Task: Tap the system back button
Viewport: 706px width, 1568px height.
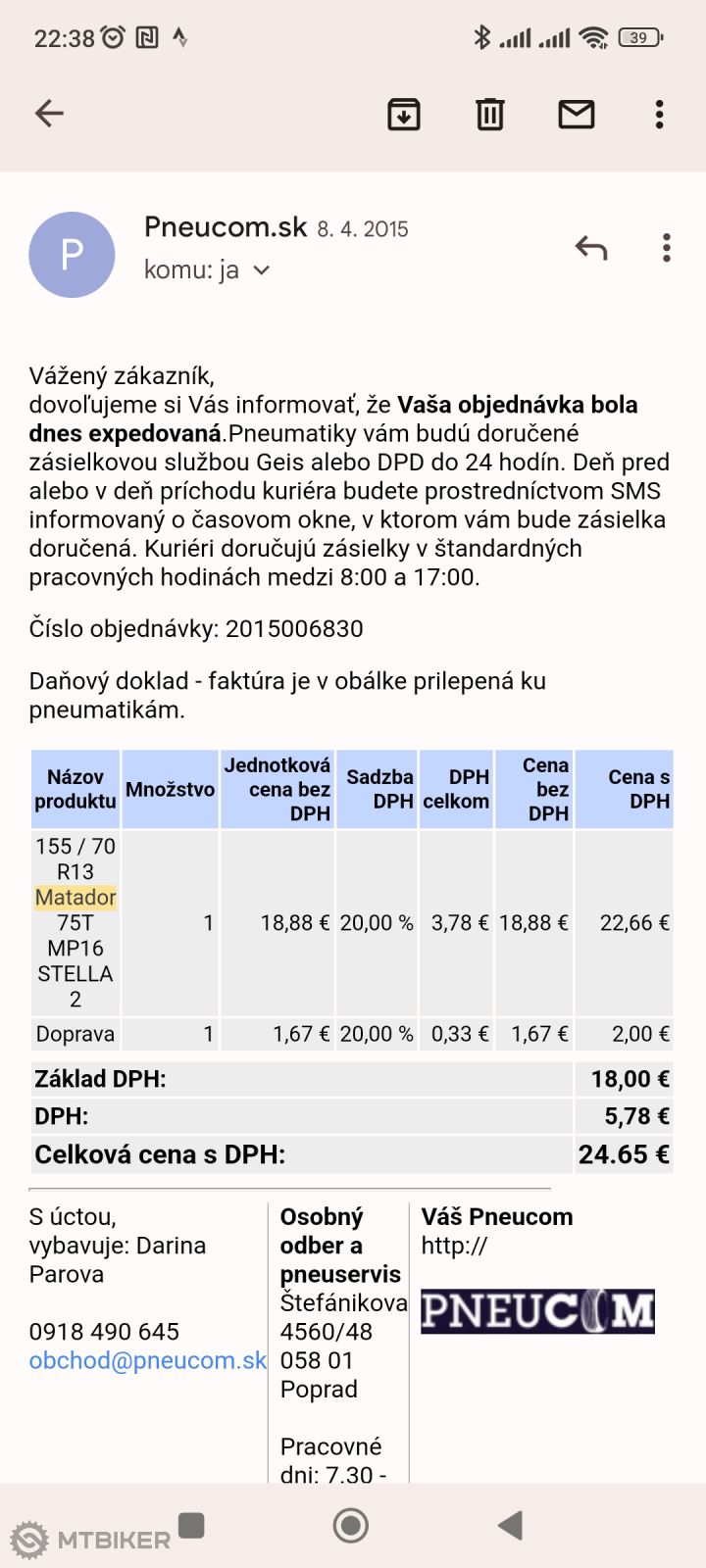Action: pos(510,1525)
